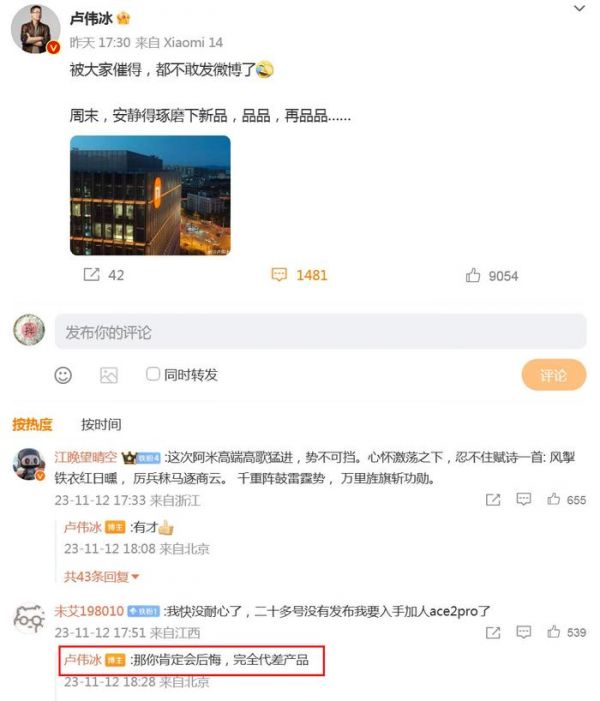The image size is (600, 701).
Task: Expand the chevron menu on the post
Action: pyautogui.click(x=579, y=9)
